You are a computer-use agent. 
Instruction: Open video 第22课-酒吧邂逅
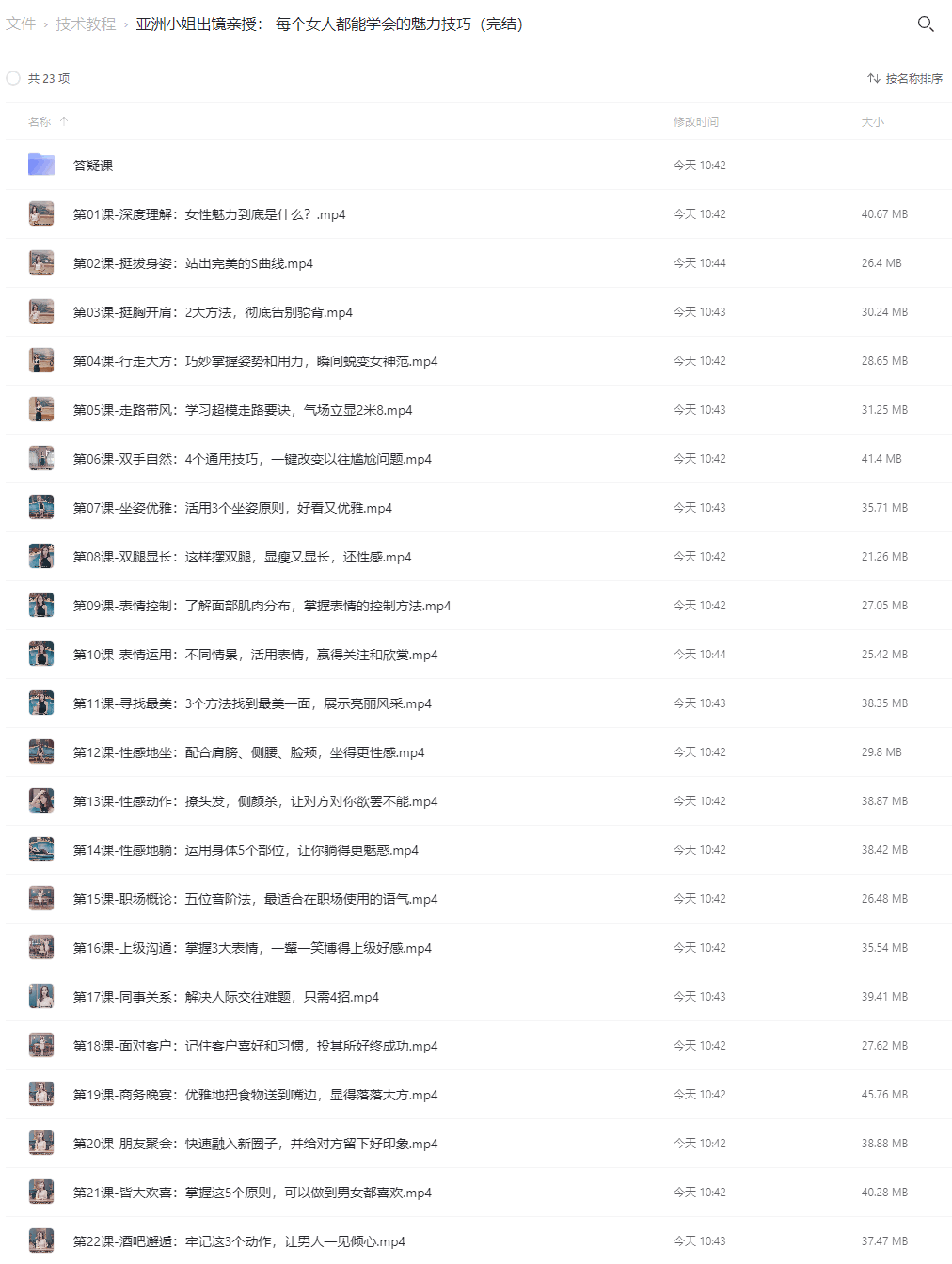click(239, 1241)
